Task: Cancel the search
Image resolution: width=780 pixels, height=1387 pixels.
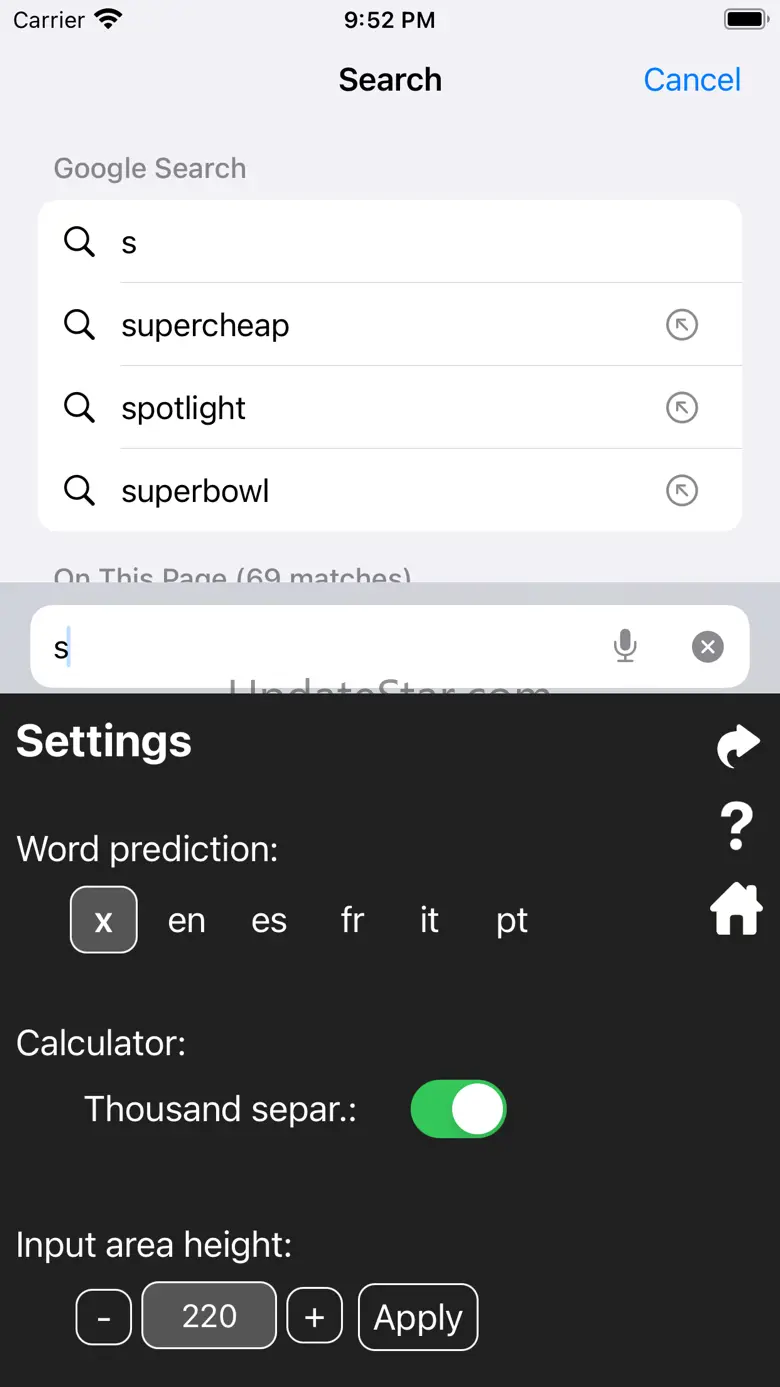Action: [692, 80]
